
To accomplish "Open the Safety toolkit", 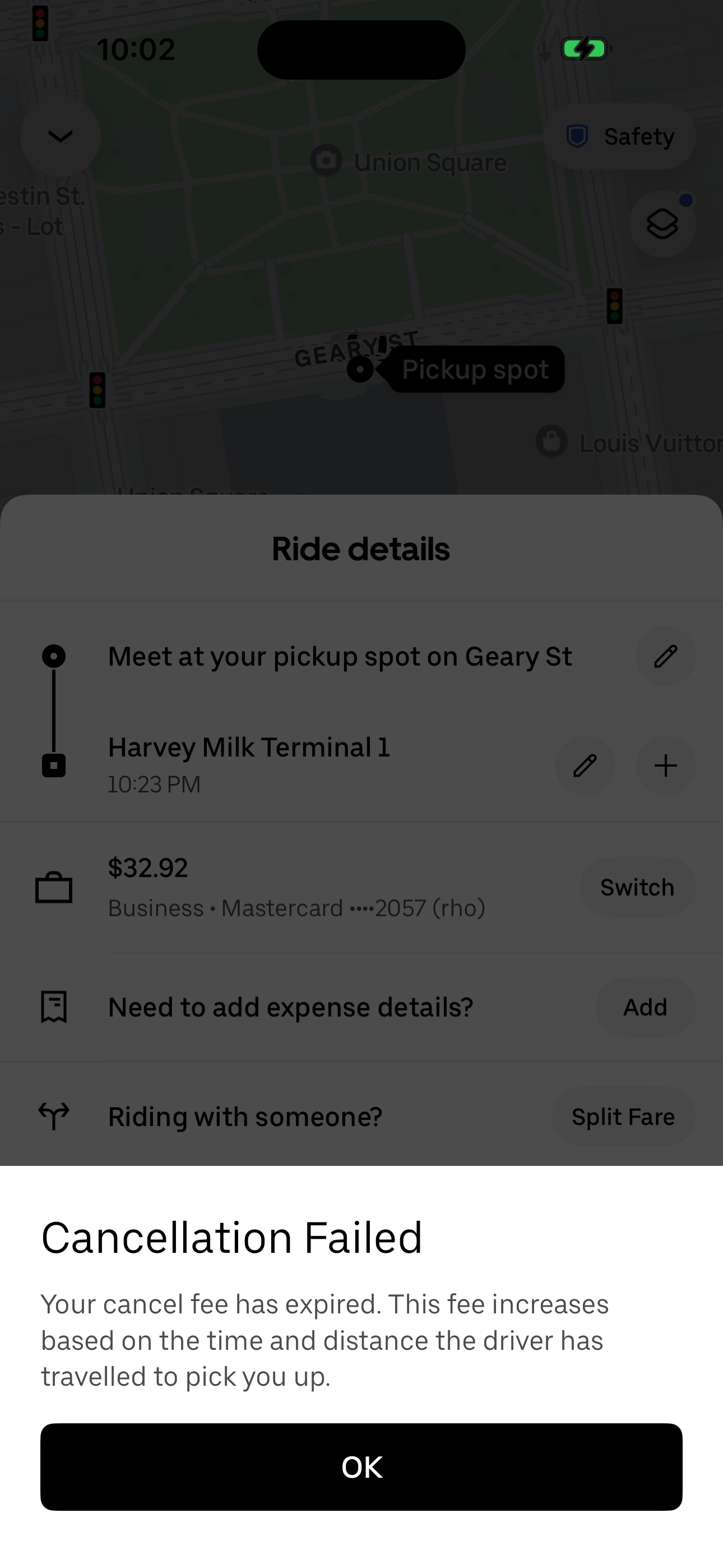I will click(x=619, y=136).
